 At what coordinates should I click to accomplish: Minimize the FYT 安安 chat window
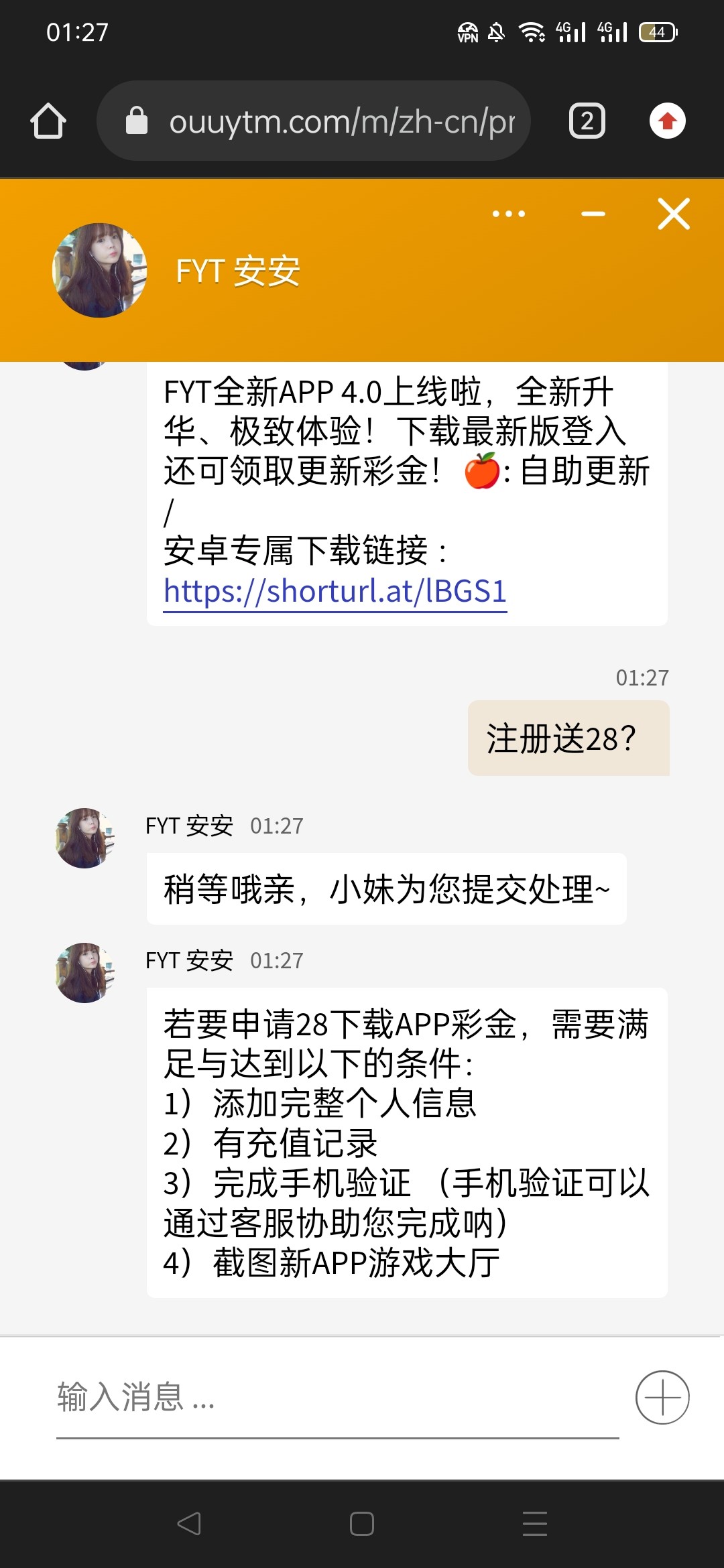593,214
